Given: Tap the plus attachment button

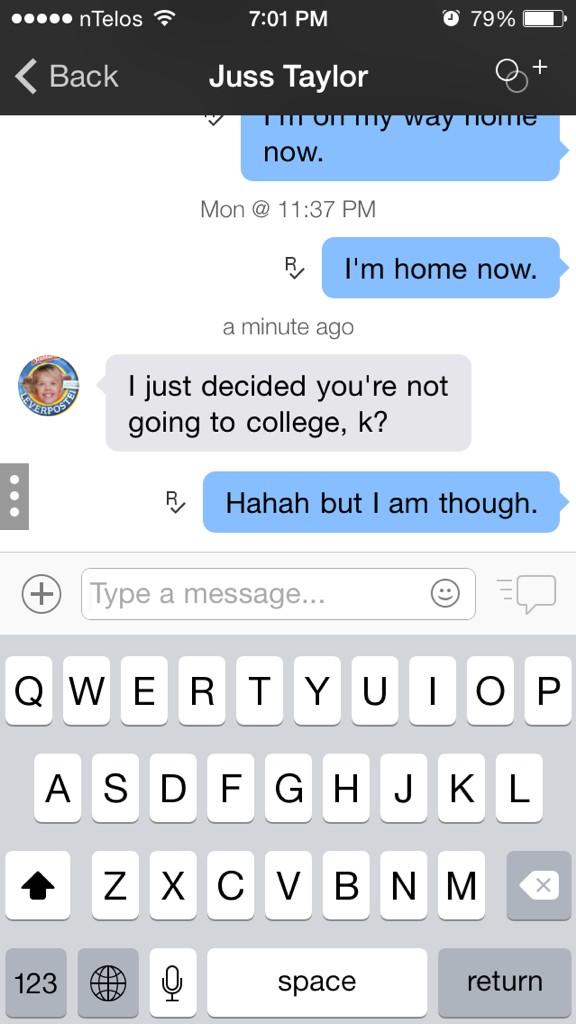Looking at the screenshot, I should tap(42, 594).
